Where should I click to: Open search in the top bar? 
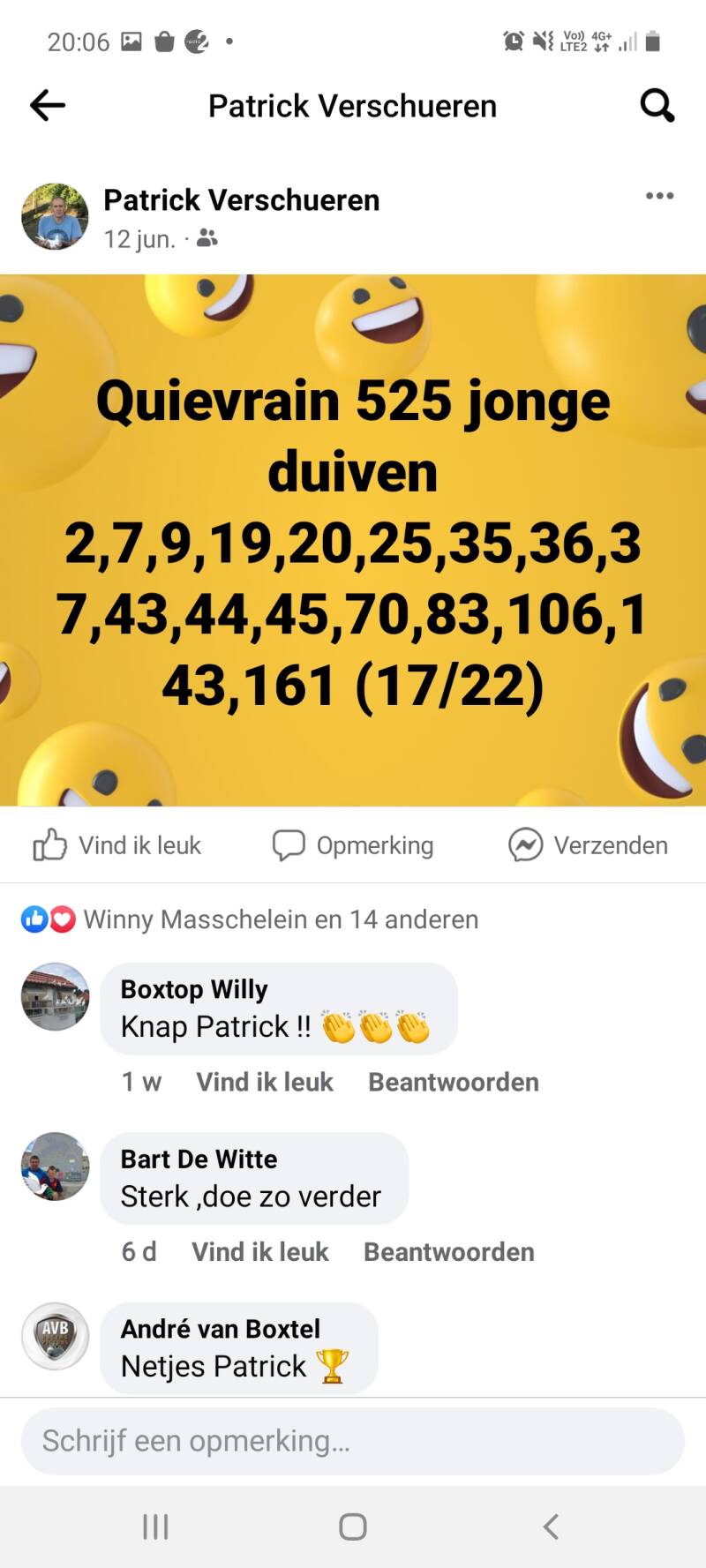(x=657, y=106)
